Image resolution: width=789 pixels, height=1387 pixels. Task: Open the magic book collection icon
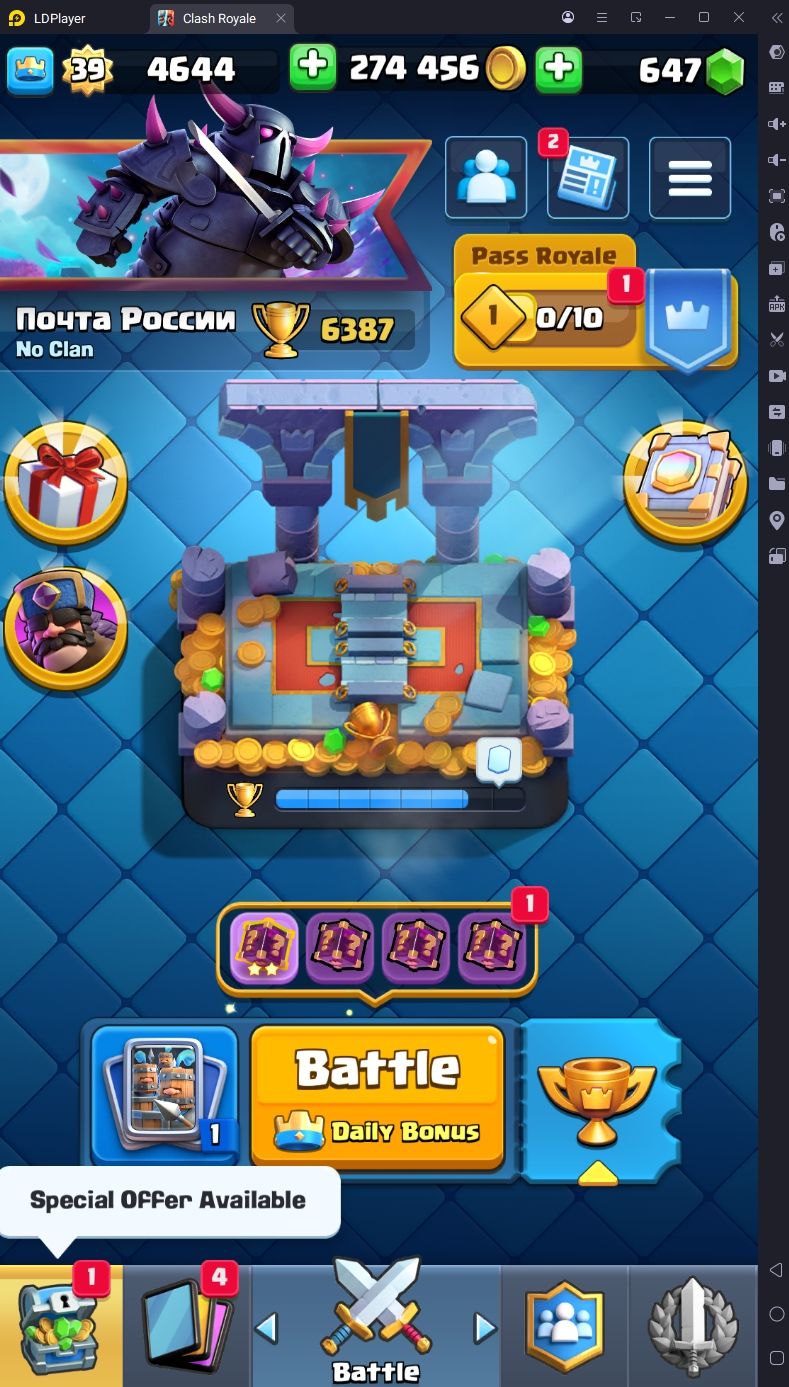pyautogui.click(x=685, y=480)
